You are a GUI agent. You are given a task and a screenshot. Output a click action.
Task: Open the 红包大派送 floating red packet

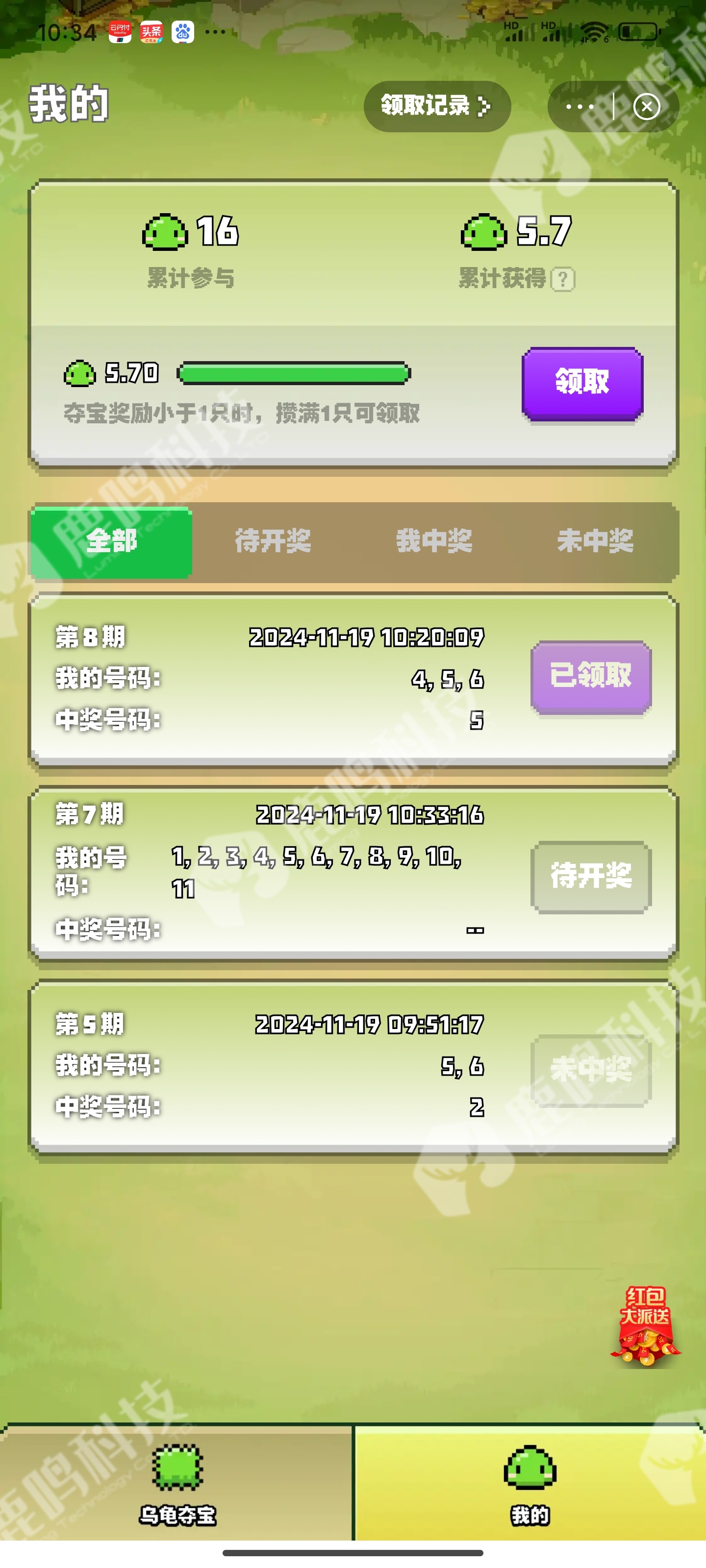[645, 1327]
